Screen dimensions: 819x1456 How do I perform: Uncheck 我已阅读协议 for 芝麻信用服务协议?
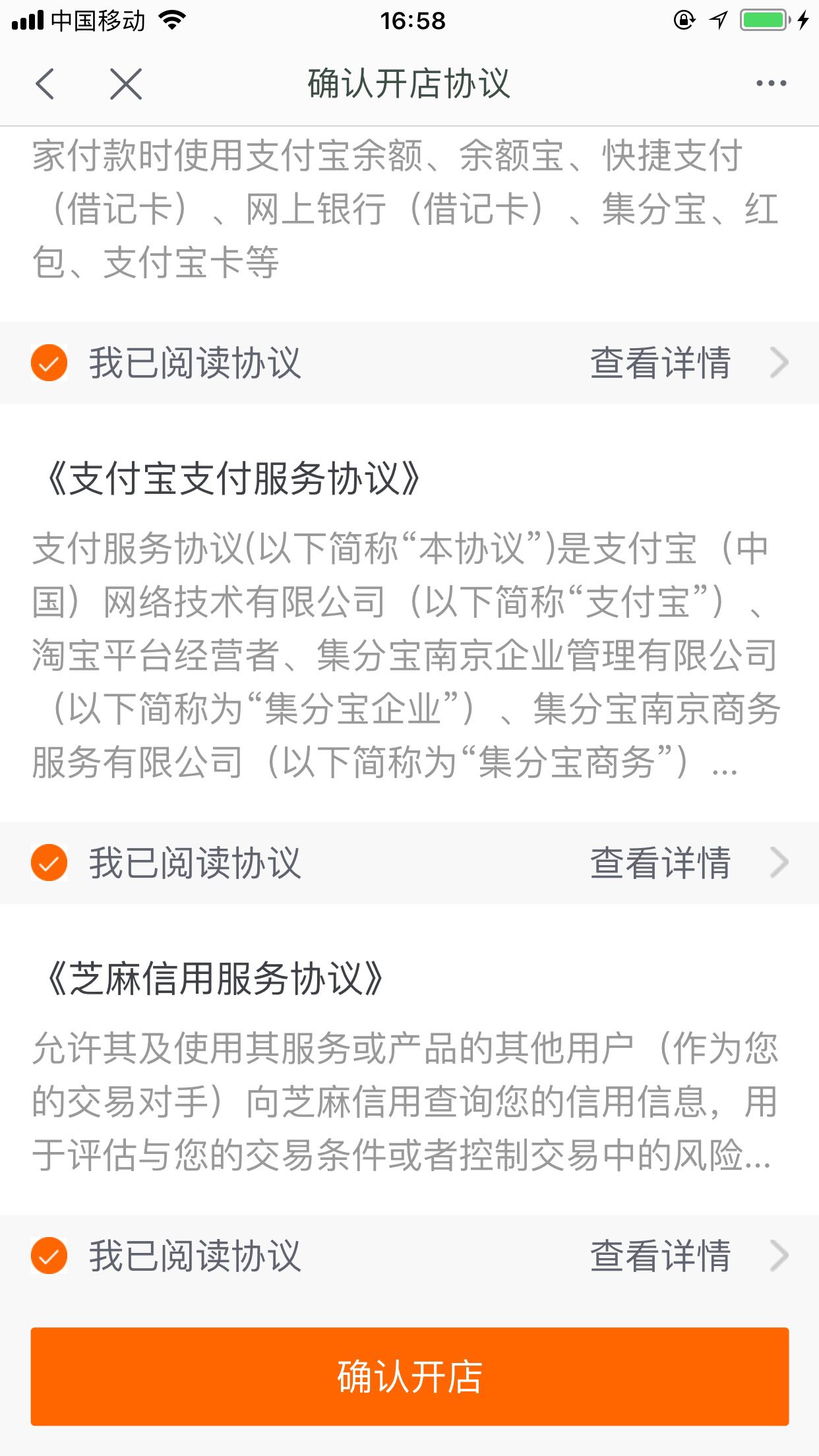click(48, 1254)
